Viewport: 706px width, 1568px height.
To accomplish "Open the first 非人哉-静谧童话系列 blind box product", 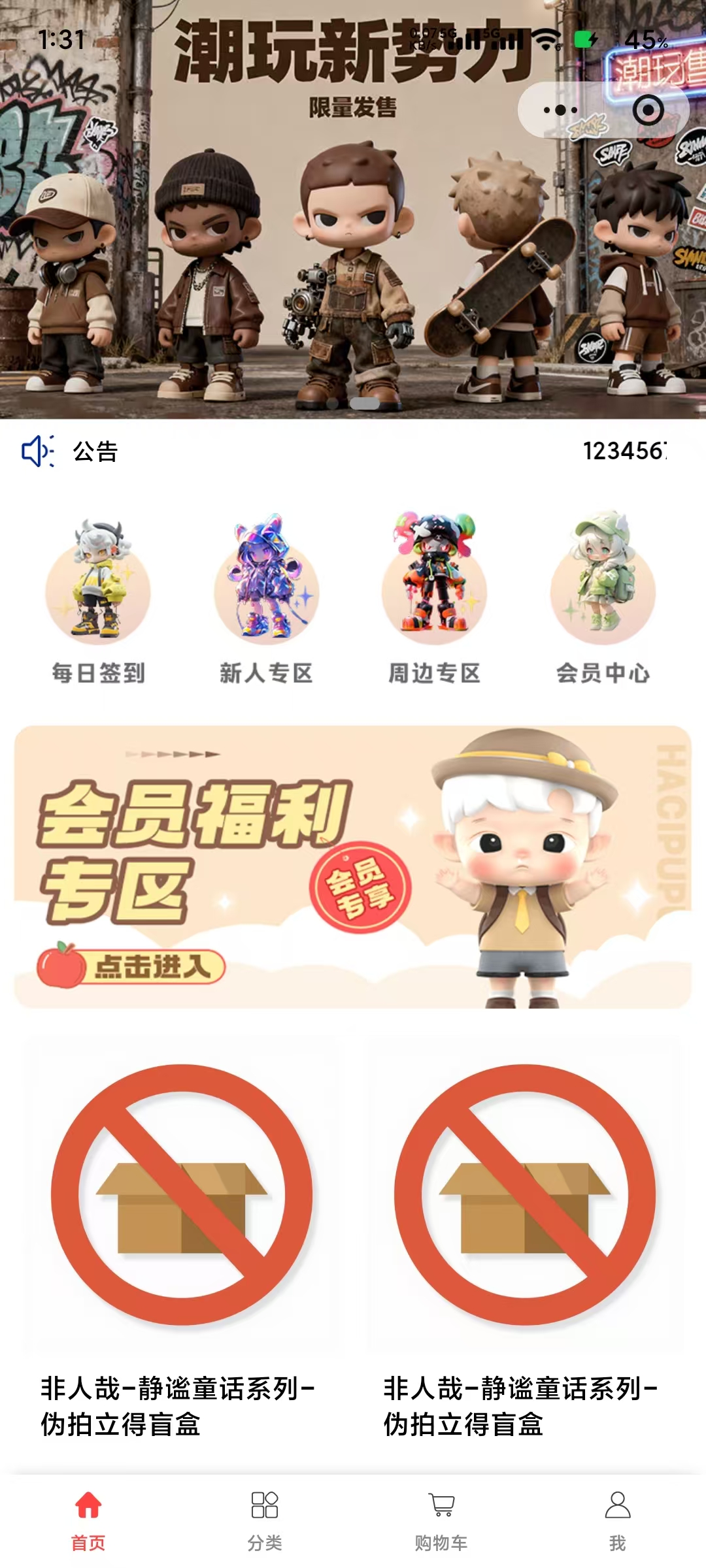I will [182, 1241].
